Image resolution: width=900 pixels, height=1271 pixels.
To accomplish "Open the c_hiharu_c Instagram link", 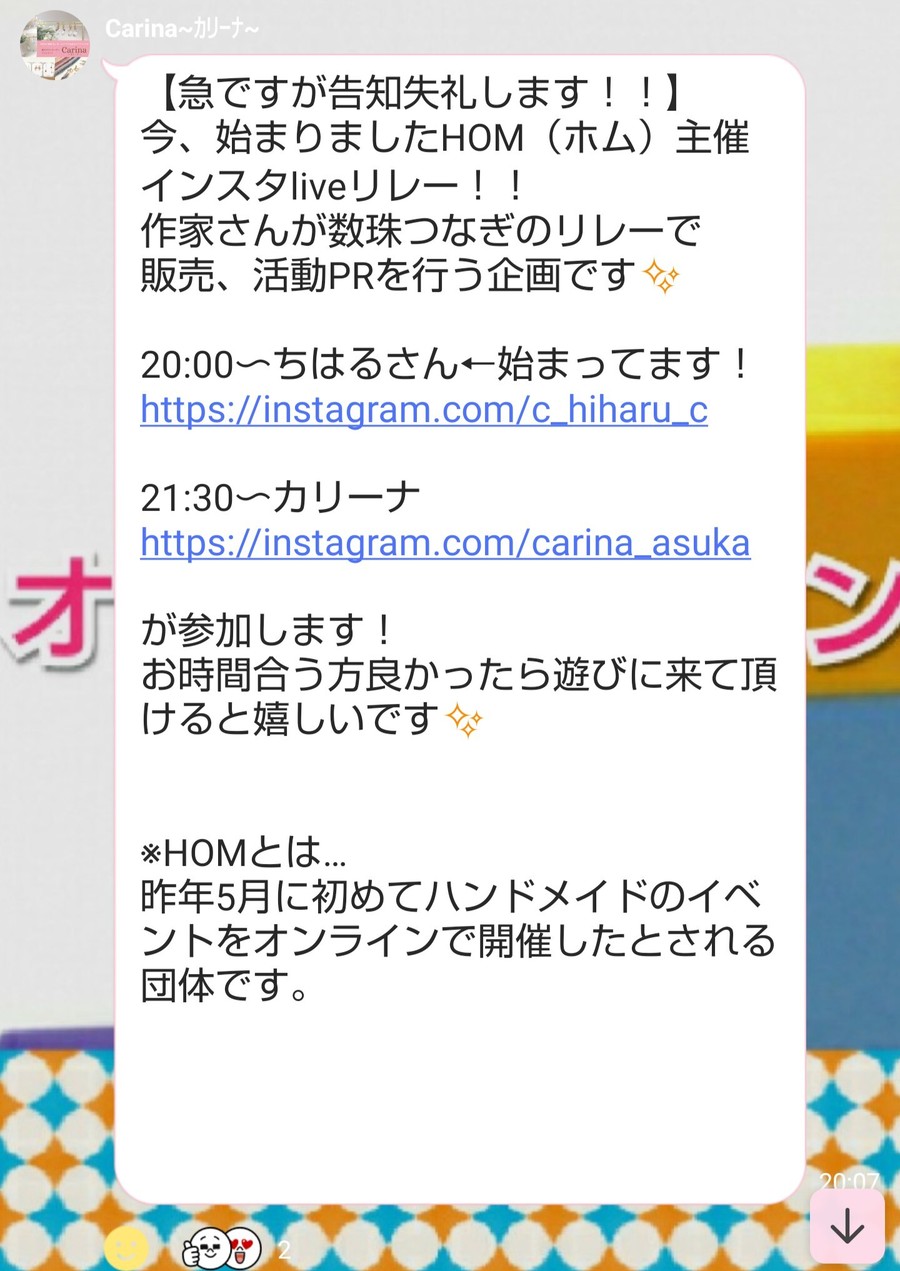I will [x=424, y=411].
